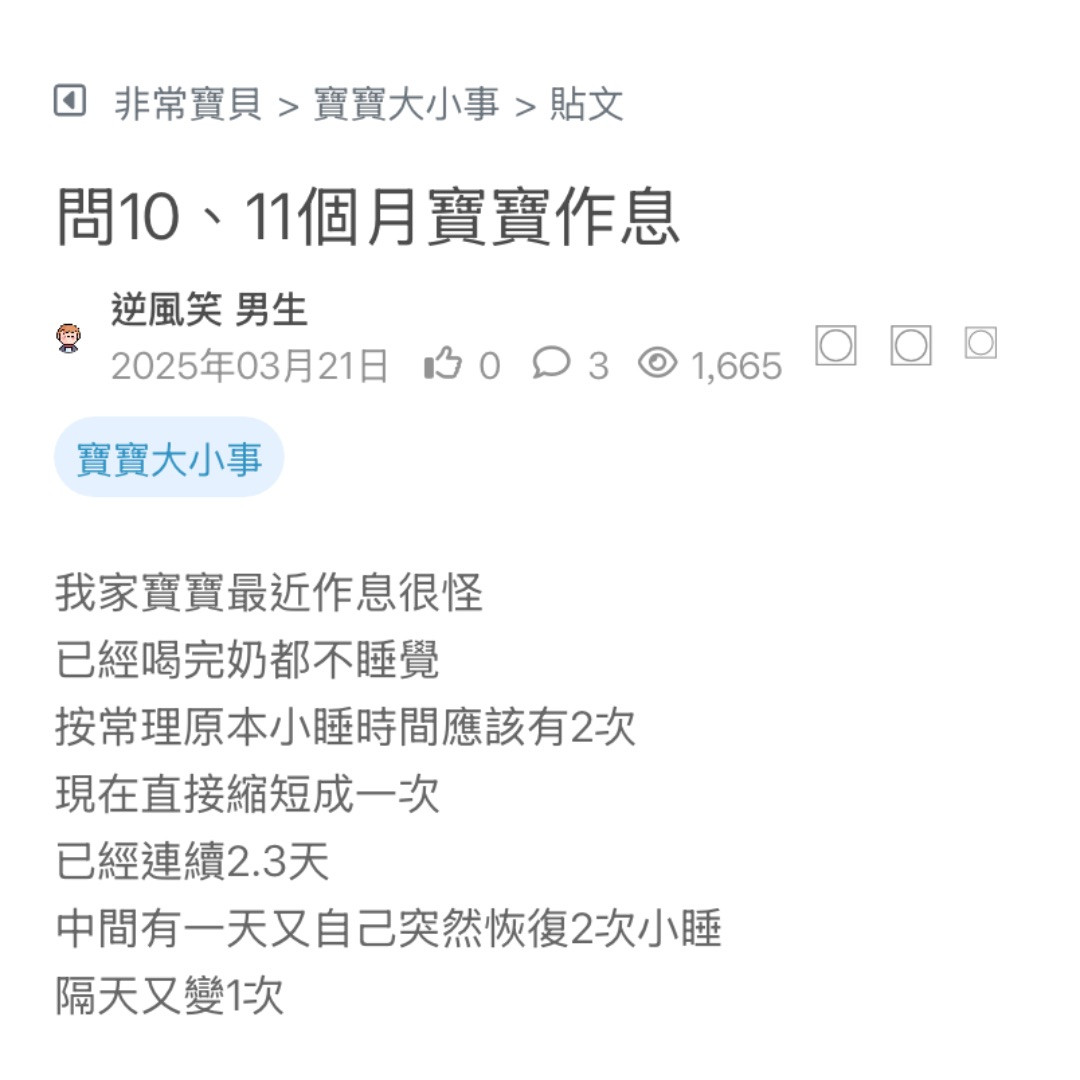This screenshot has height=1080, width=1080.
Task: Select the 寶寶大小事 tag chip
Action: (x=169, y=459)
